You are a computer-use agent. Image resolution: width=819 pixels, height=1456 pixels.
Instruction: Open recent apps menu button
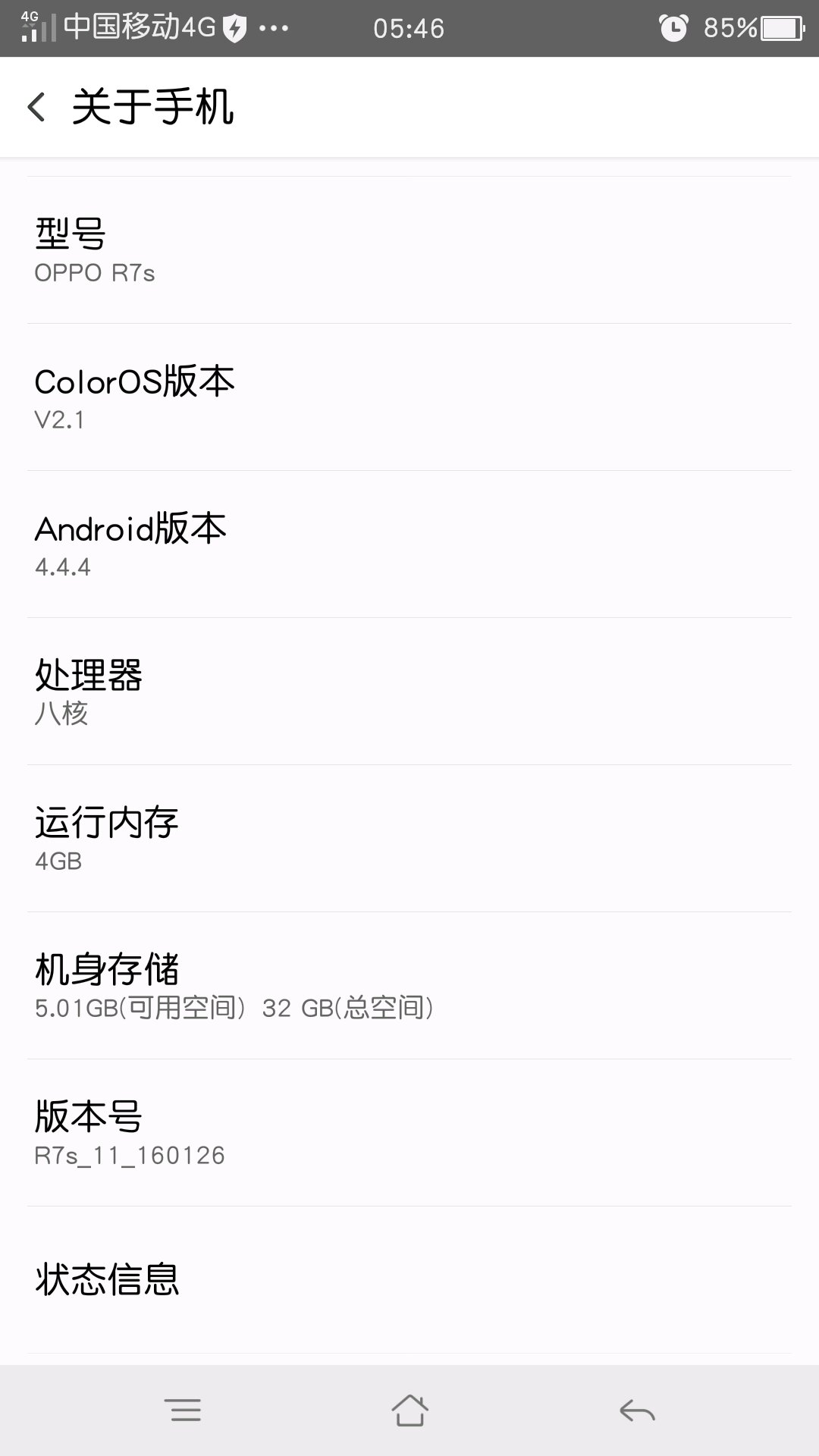pyautogui.click(x=183, y=1410)
